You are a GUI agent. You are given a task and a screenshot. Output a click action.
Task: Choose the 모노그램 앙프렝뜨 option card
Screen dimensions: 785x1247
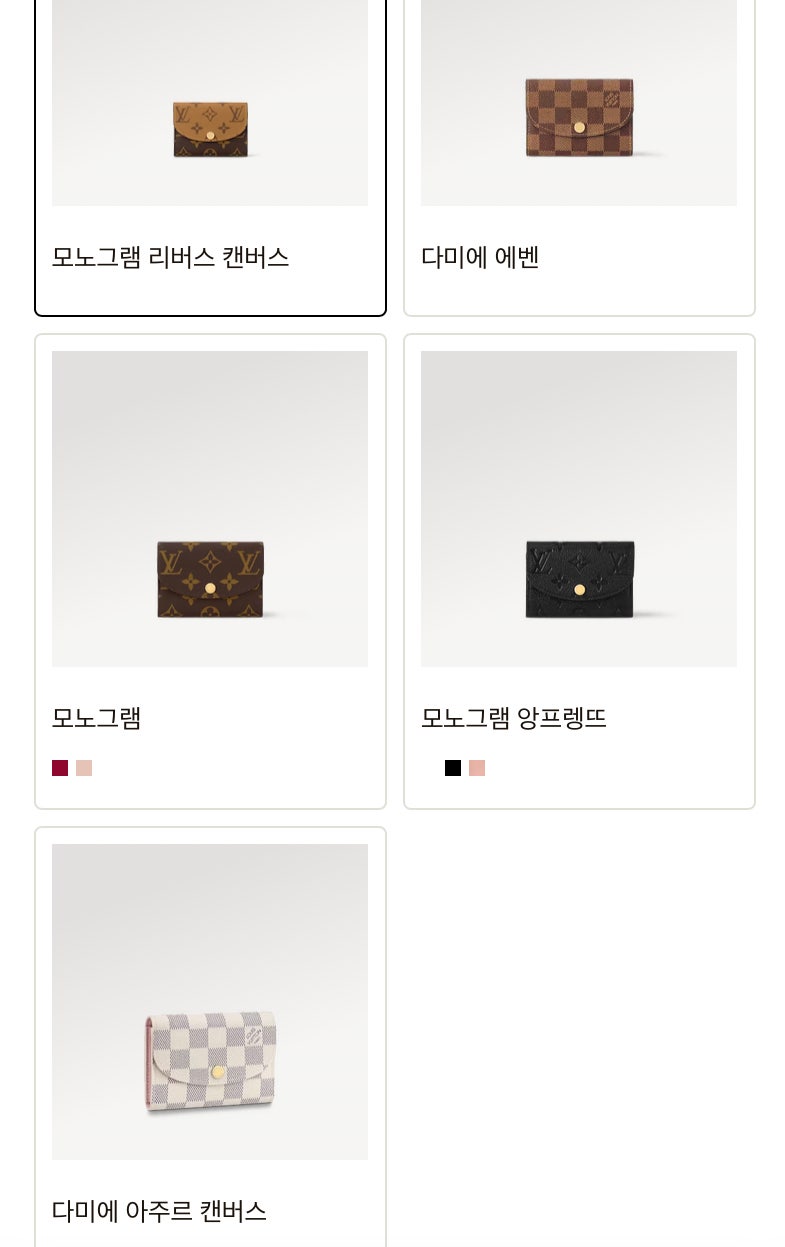pyautogui.click(x=579, y=570)
